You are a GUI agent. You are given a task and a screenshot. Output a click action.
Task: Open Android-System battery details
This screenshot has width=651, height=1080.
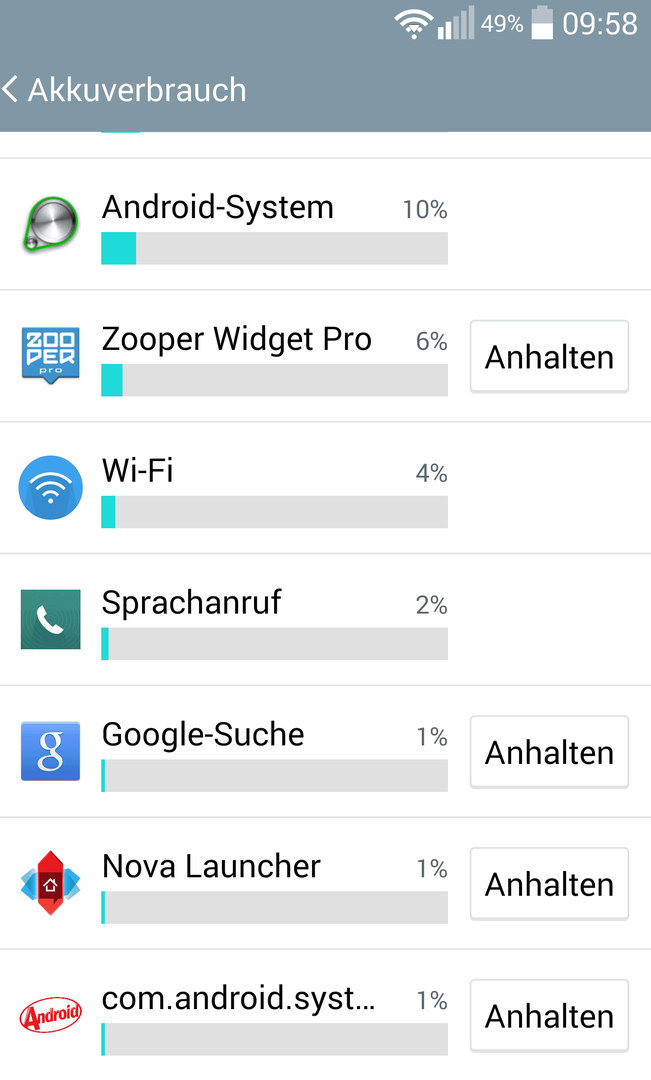click(325, 224)
